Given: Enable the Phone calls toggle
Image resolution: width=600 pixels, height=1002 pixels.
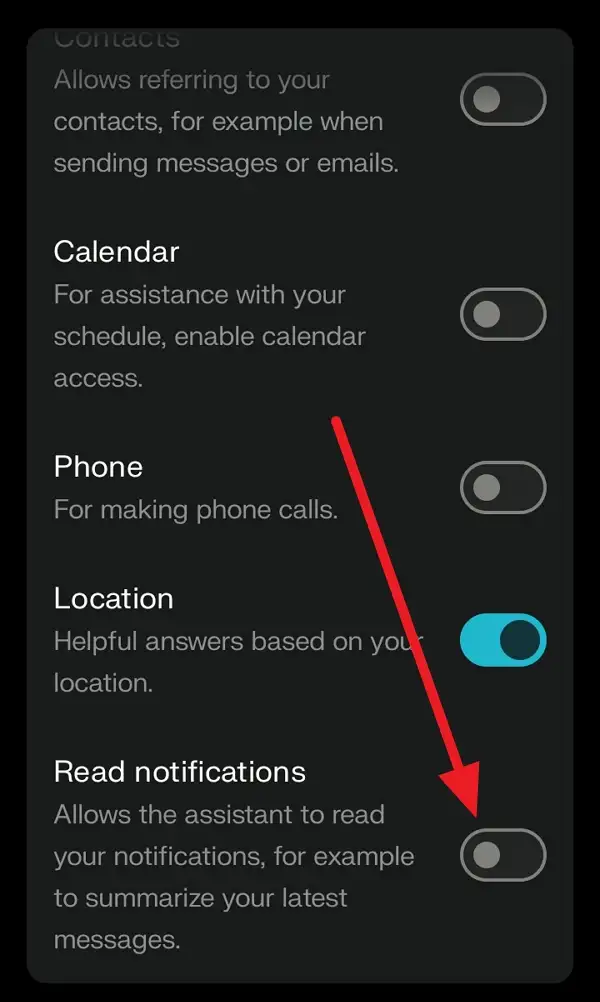Looking at the screenshot, I should (503, 487).
